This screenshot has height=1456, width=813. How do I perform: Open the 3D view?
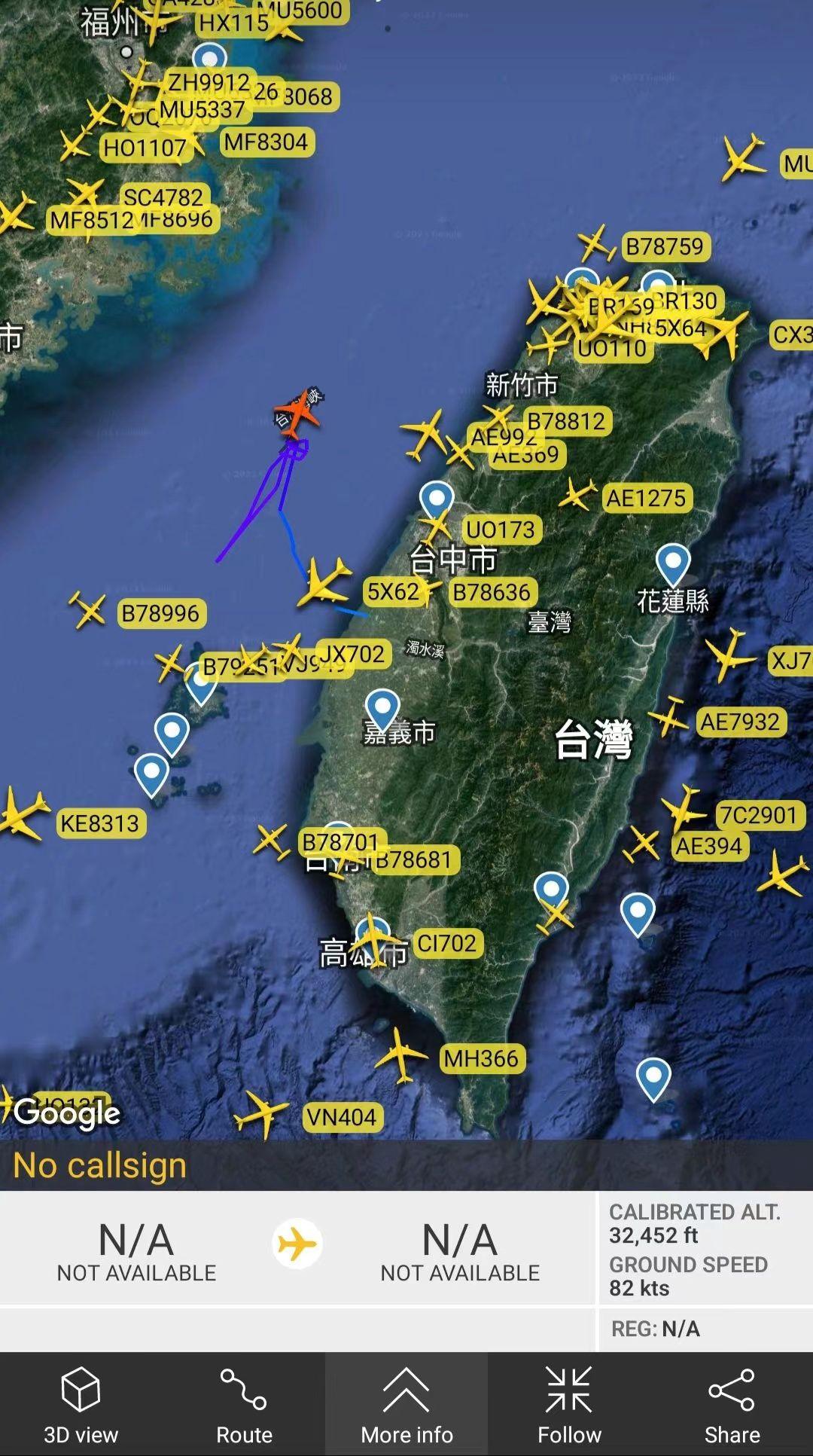[81, 1406]
